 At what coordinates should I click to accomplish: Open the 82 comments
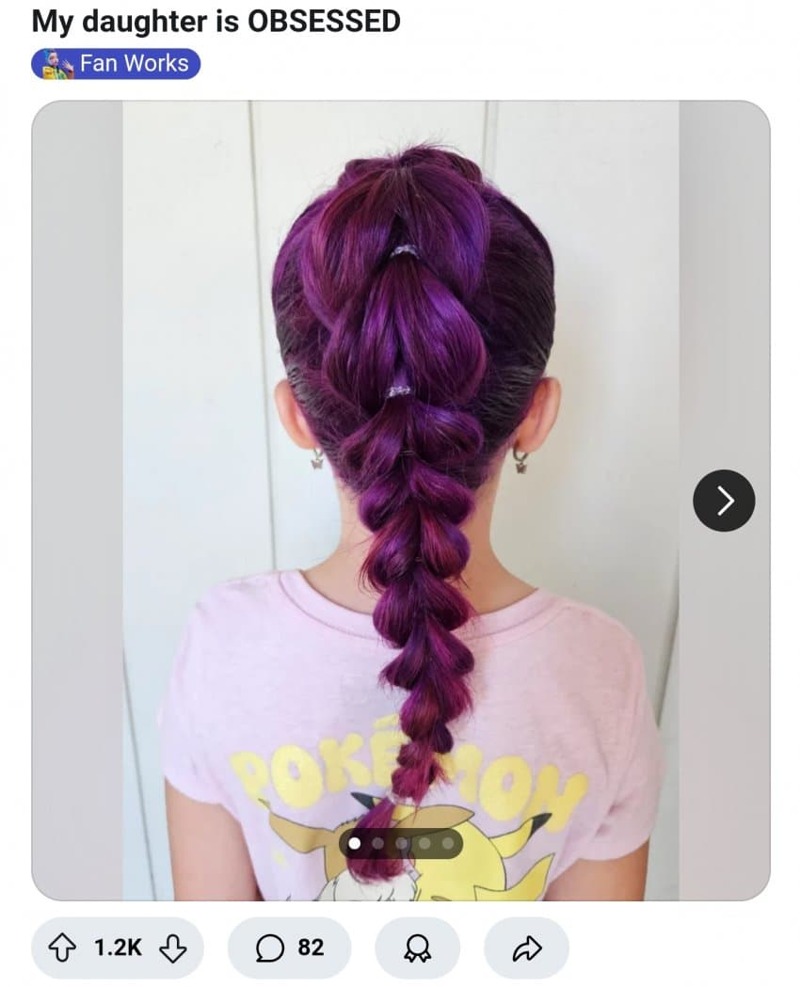[289, 947]
